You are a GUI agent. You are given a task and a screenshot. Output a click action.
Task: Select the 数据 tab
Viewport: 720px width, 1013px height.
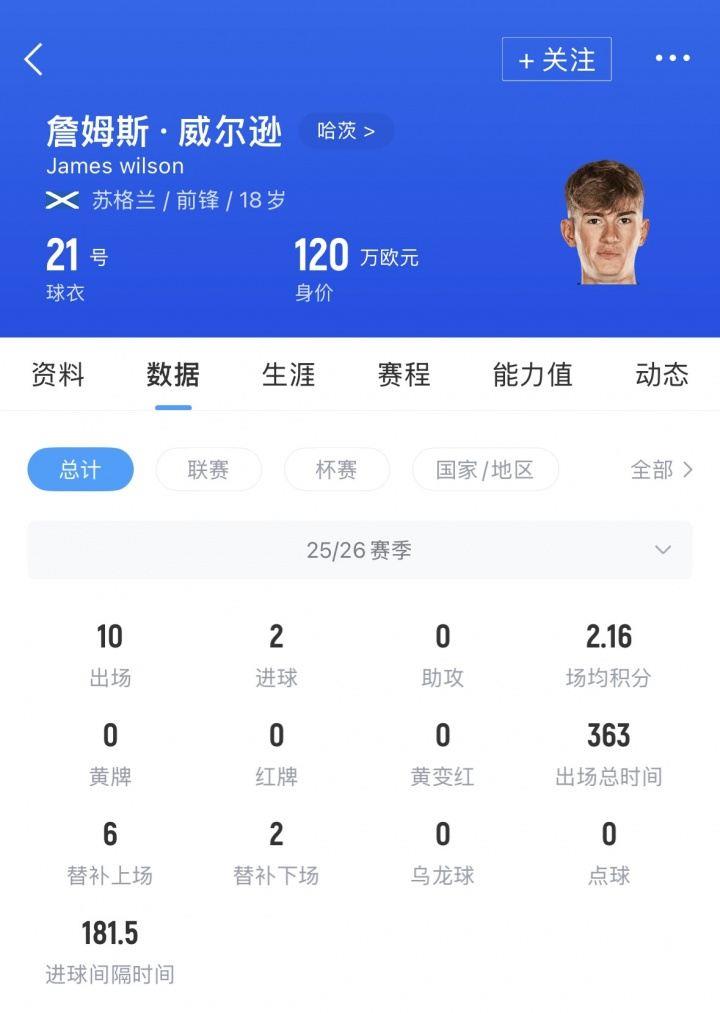click(x=173, y=375)
